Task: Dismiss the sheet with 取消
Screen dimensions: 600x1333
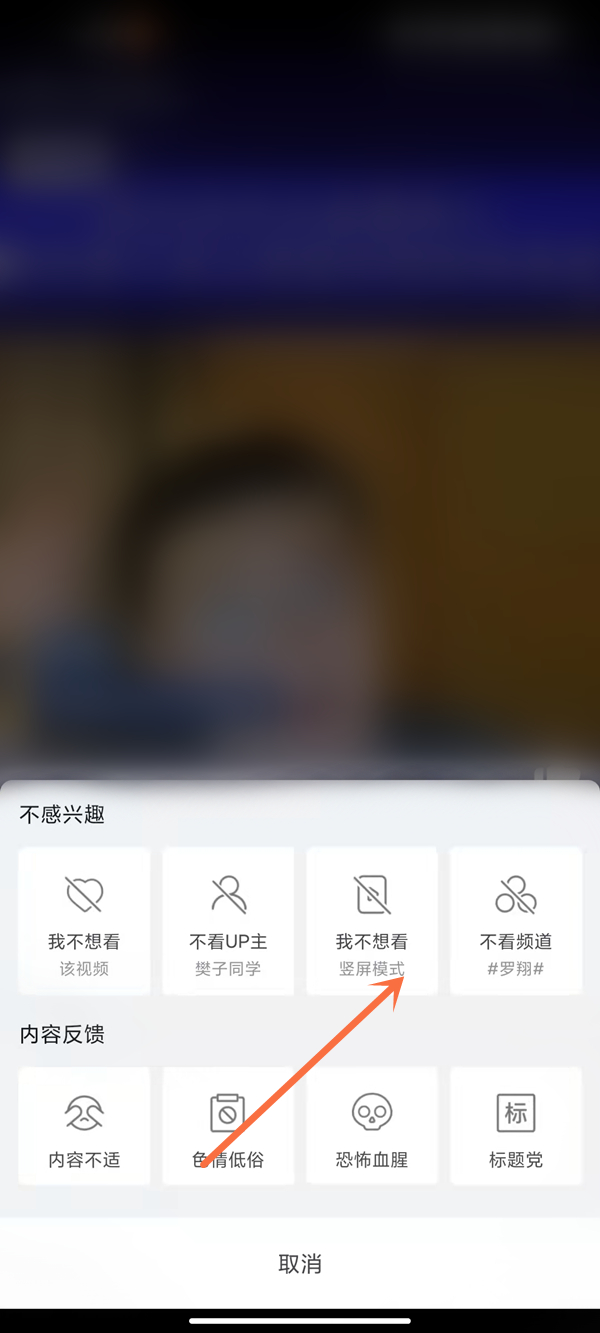Action: (x=300, y=1263)
